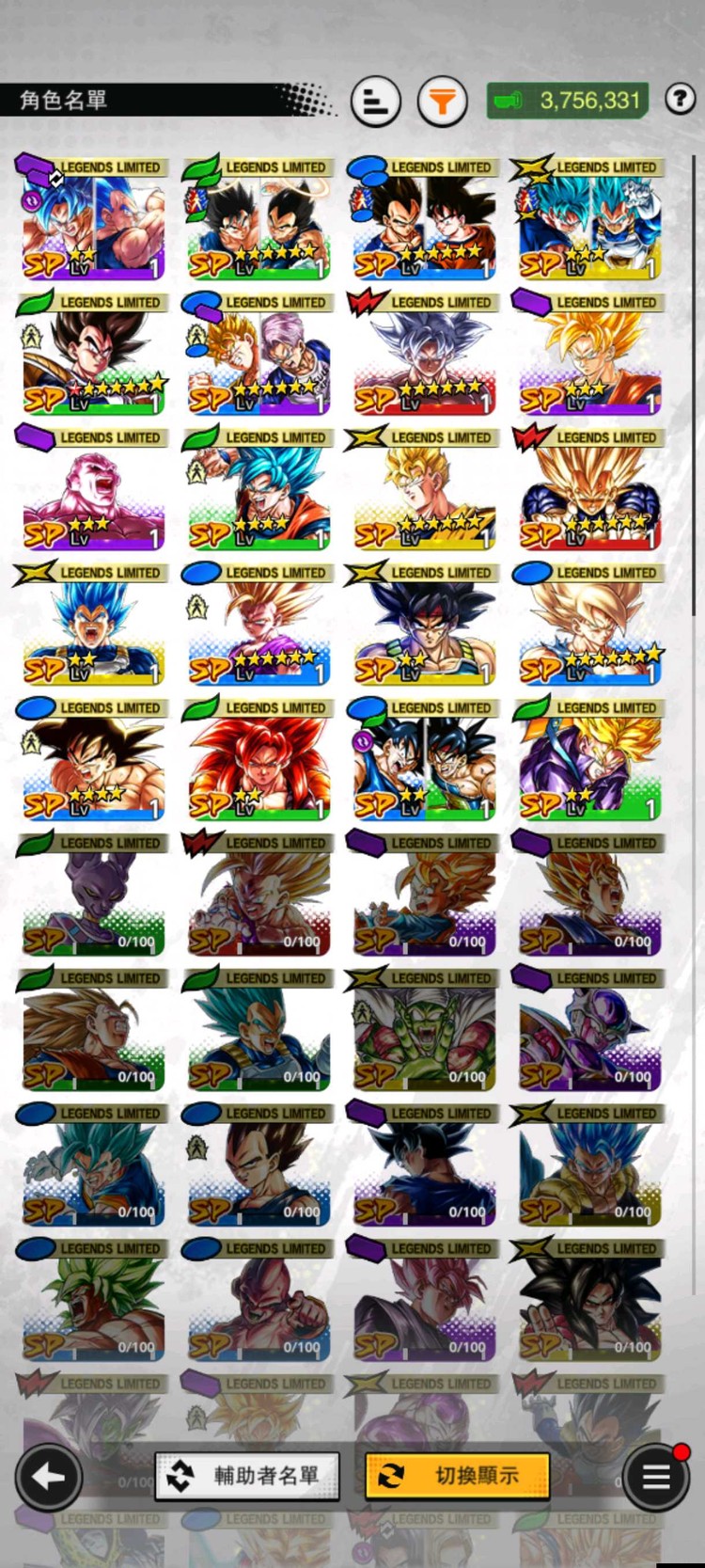The width and height of the screenshot is (705, 1568).
Task: Open the sort order options
Action: point(375,101)
